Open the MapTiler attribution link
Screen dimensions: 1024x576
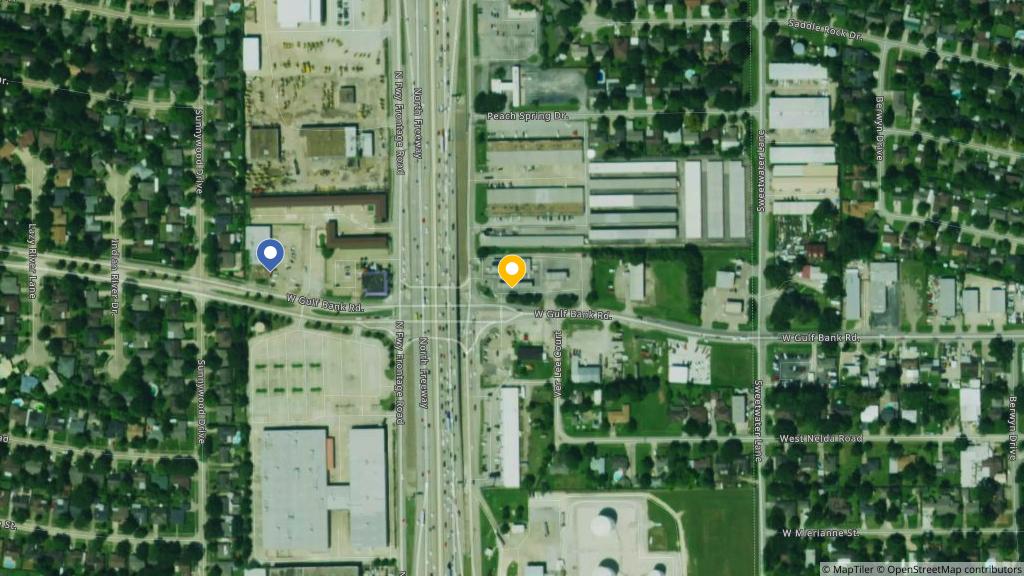[x=854, y=569]
